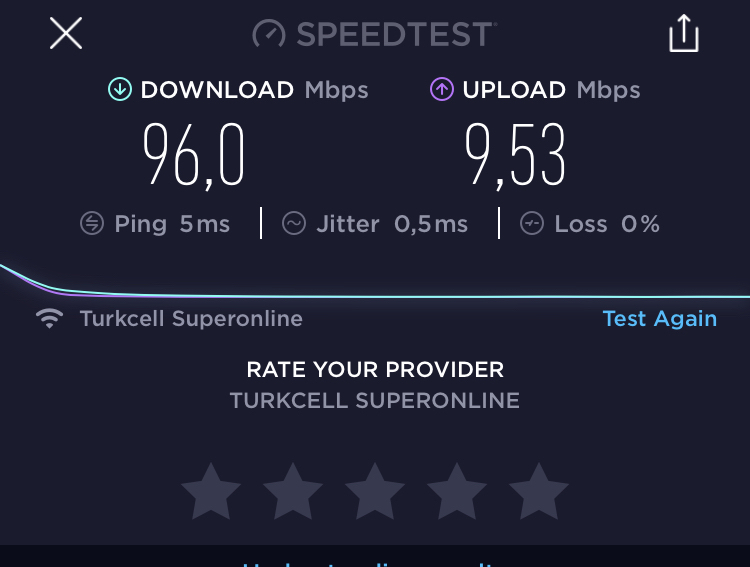This screenshot has width=750, height=567.
Task: Rate Turkcell Superonline one star
Action: pyautogui.click(x=211, y=491)
